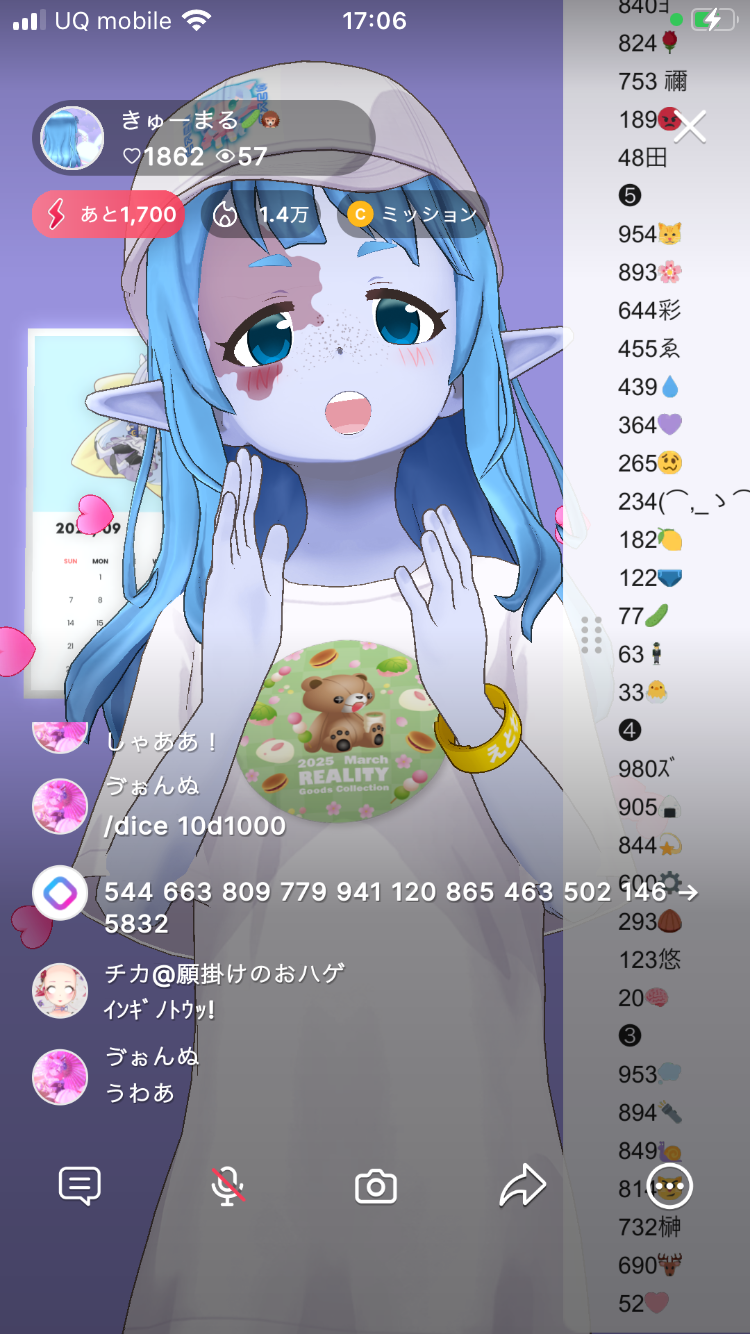Take a screenshot with the camera icon
Image resolution: width=750 pixels, height=1334 pixels.
(376, 1187)
